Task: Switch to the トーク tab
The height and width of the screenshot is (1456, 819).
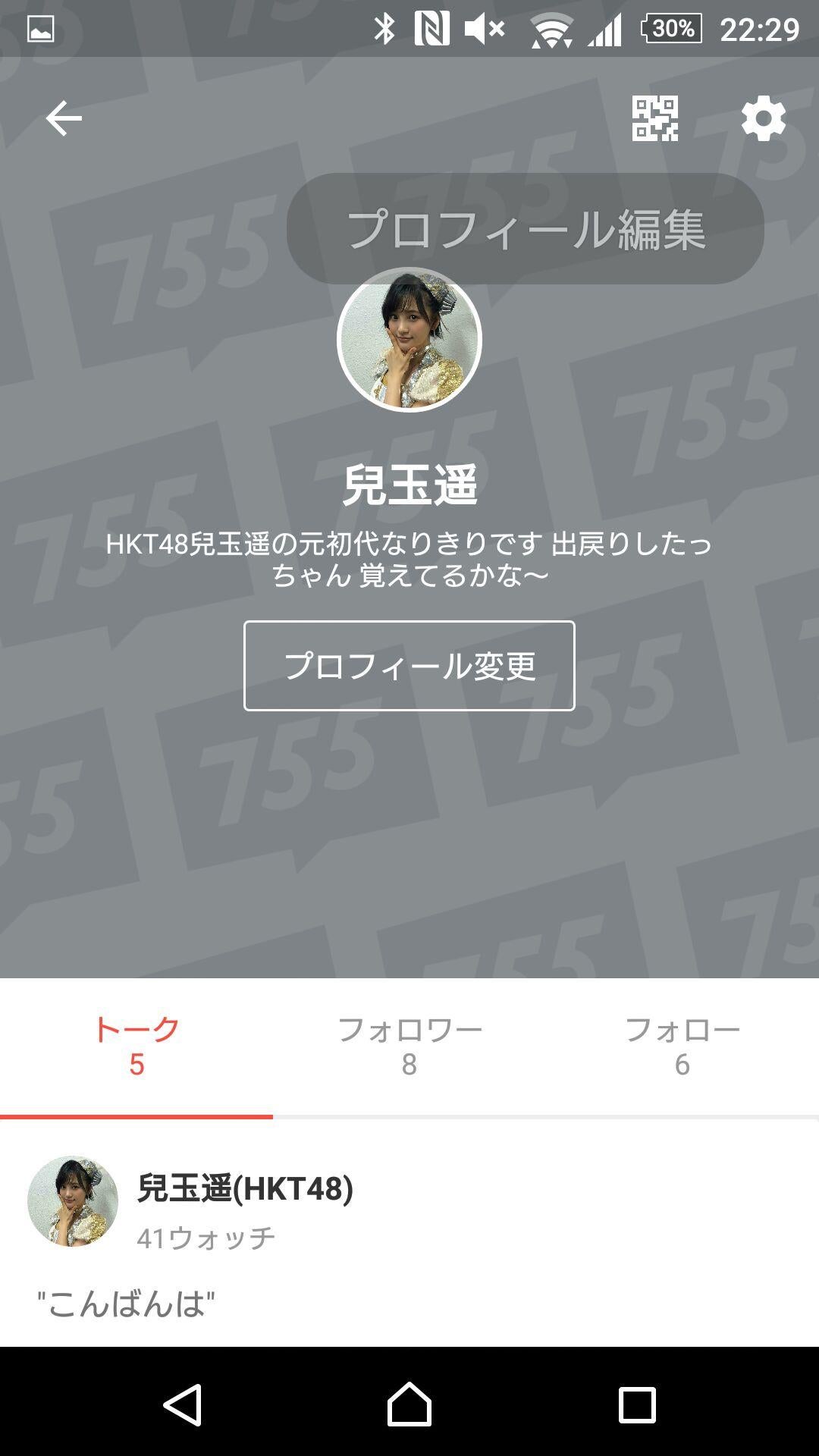Action: tap(136, 1046)
